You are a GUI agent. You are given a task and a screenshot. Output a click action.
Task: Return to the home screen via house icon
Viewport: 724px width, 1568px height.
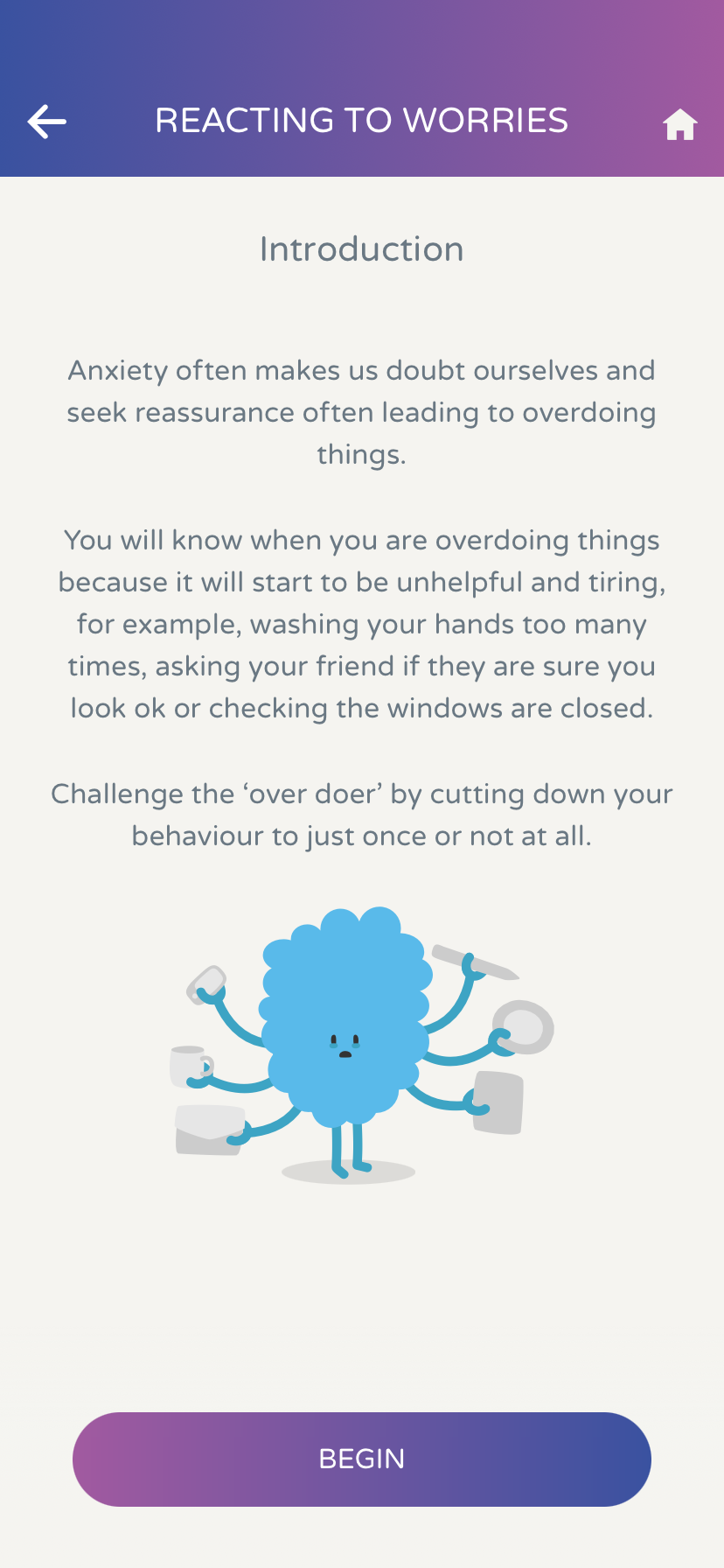(x=679, y=124)
